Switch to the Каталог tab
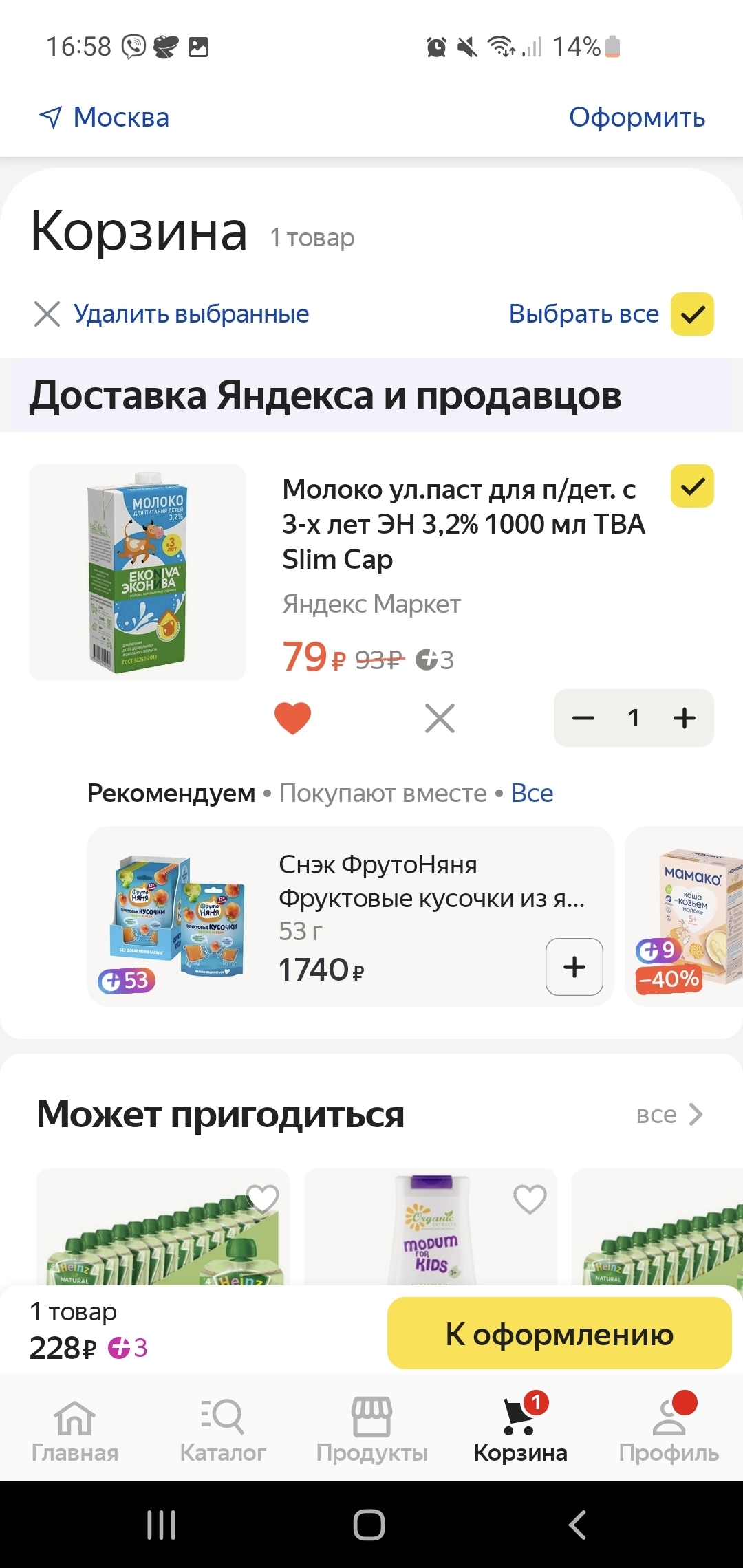This screenshot has width=743, height=1568. [x=223, y=1429]
